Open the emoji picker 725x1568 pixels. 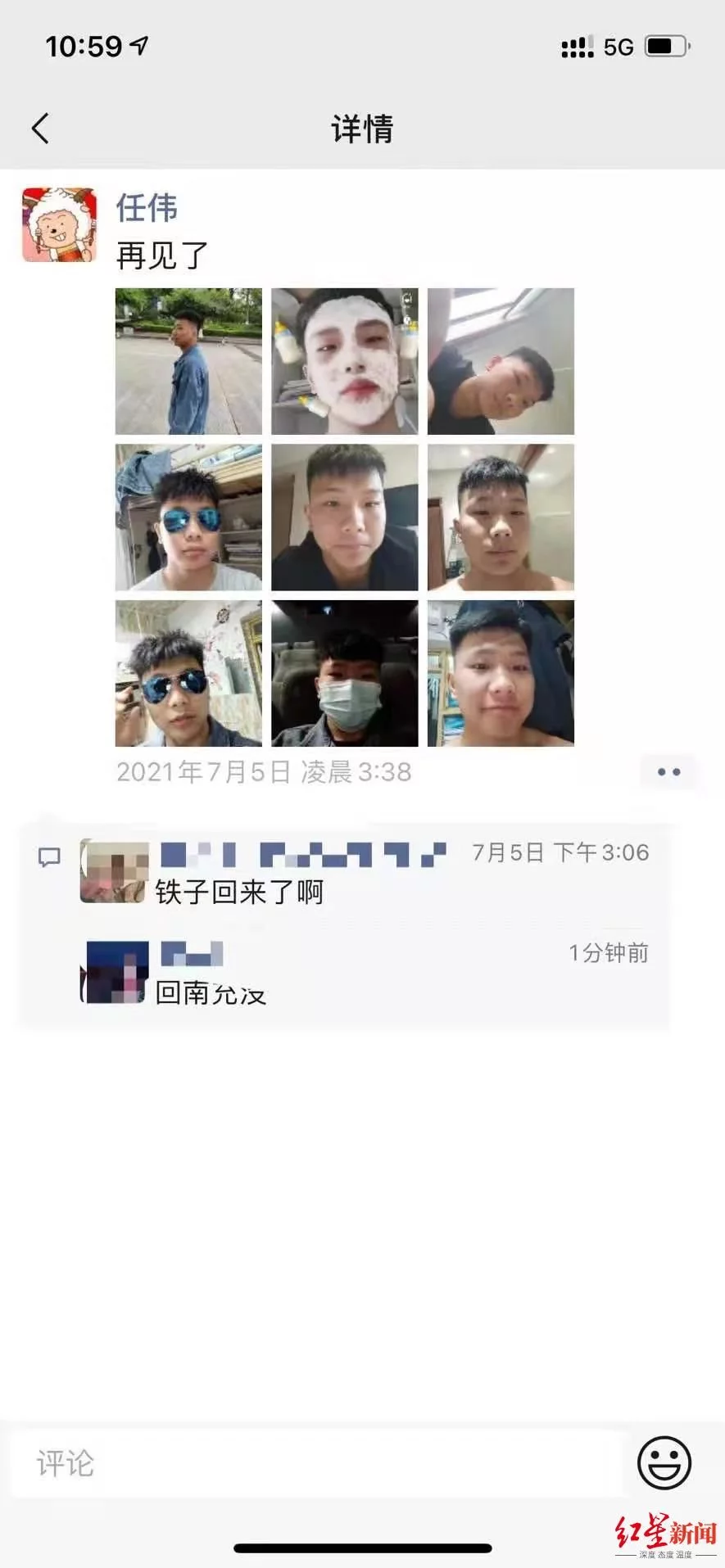[x=664, y=1462]
